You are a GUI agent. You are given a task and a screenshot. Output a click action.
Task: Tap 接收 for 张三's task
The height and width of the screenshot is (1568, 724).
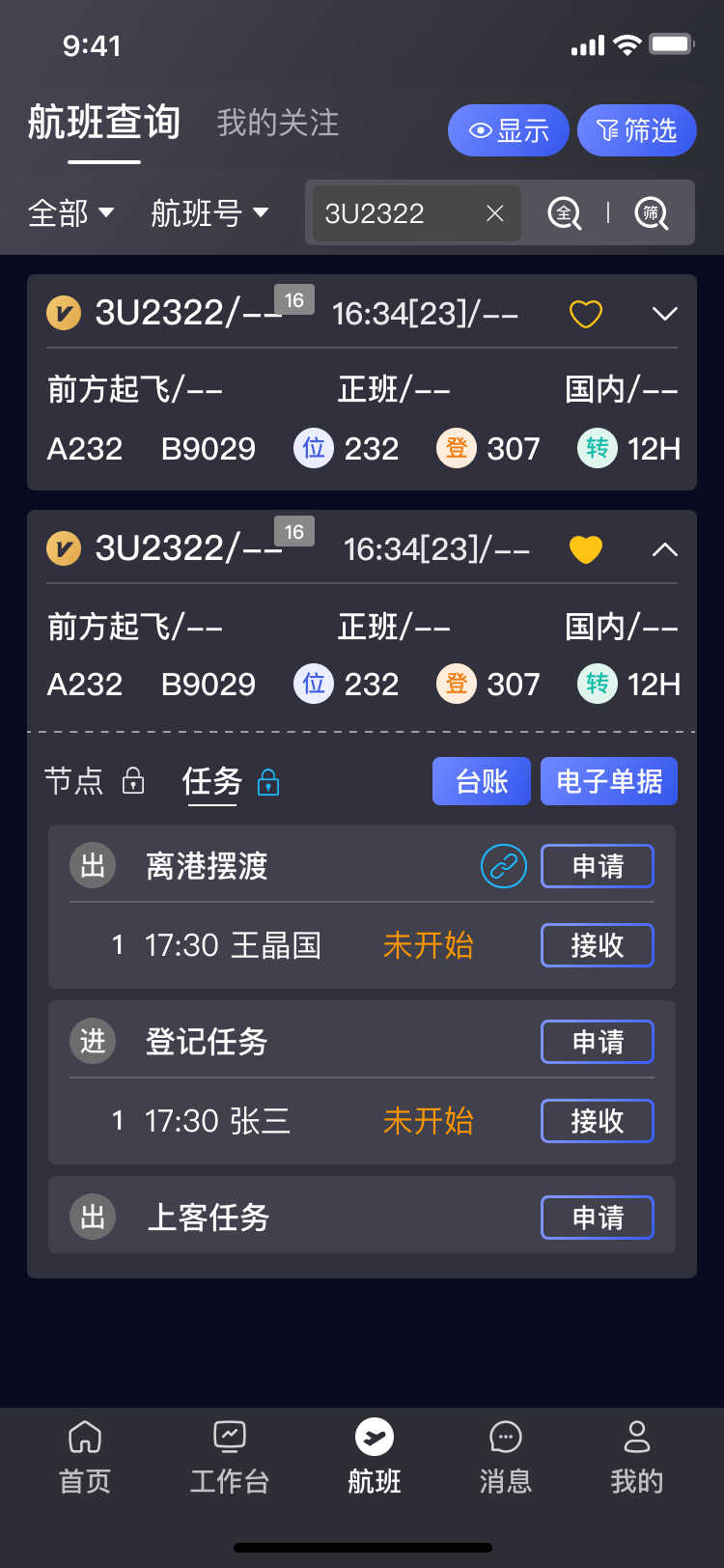coord(598,1121)
